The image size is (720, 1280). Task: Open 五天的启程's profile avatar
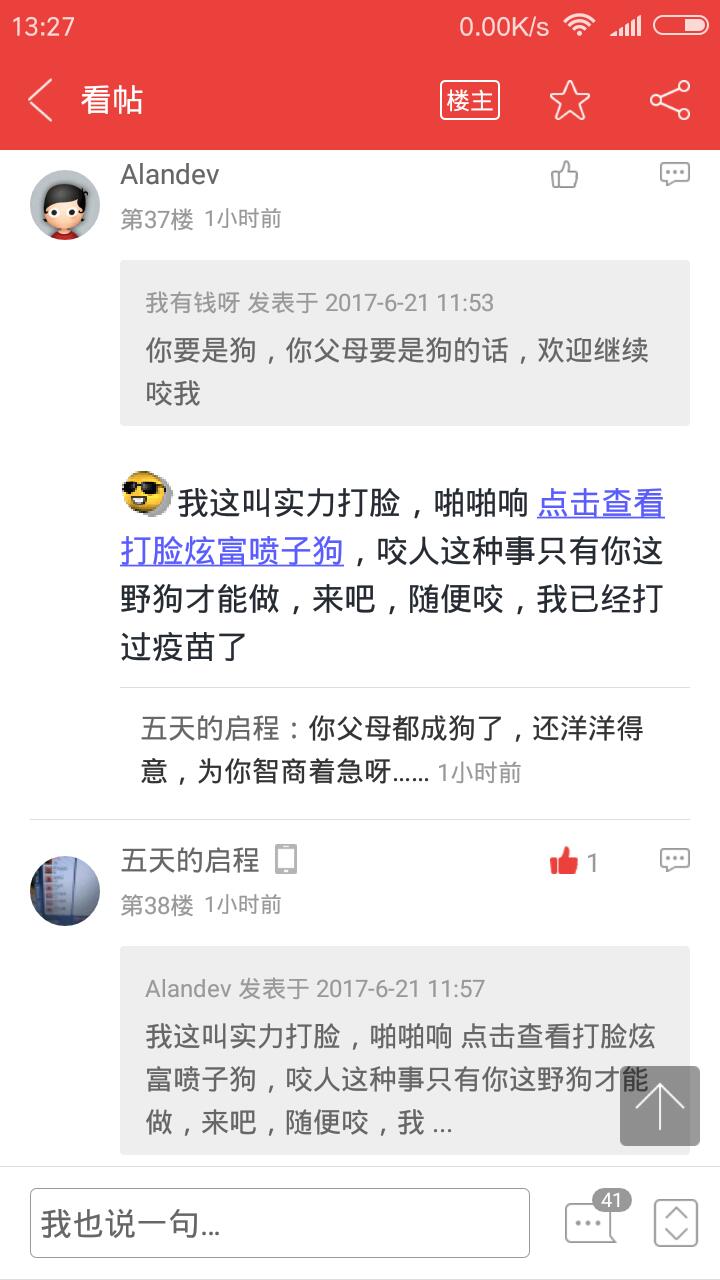[x=65, y=891]
